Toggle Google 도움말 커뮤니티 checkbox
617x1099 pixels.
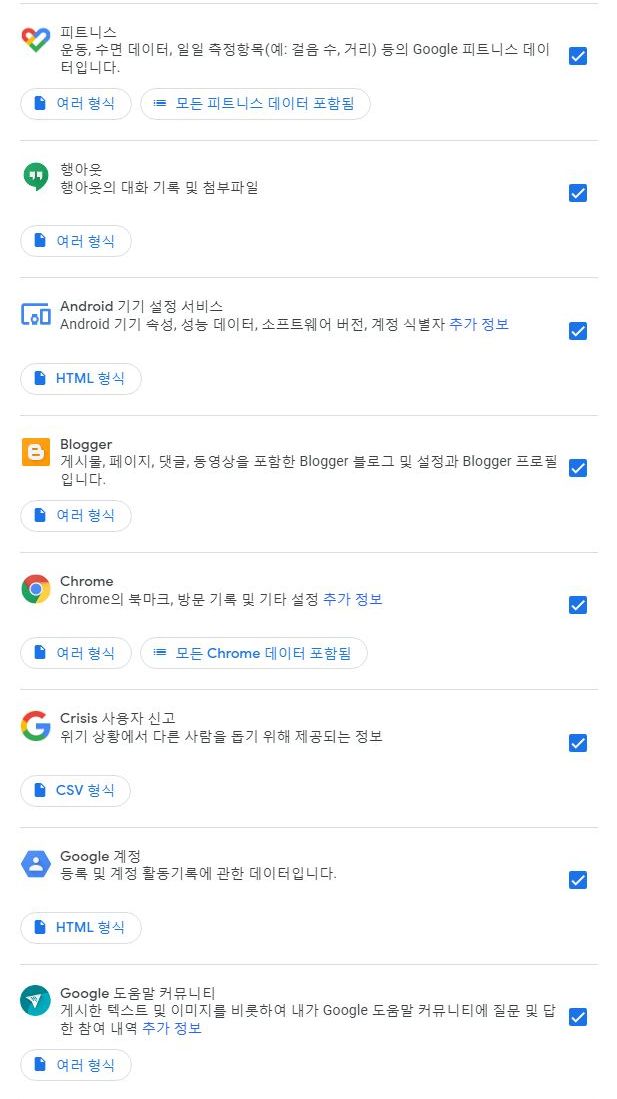[x=578, y=1016]
